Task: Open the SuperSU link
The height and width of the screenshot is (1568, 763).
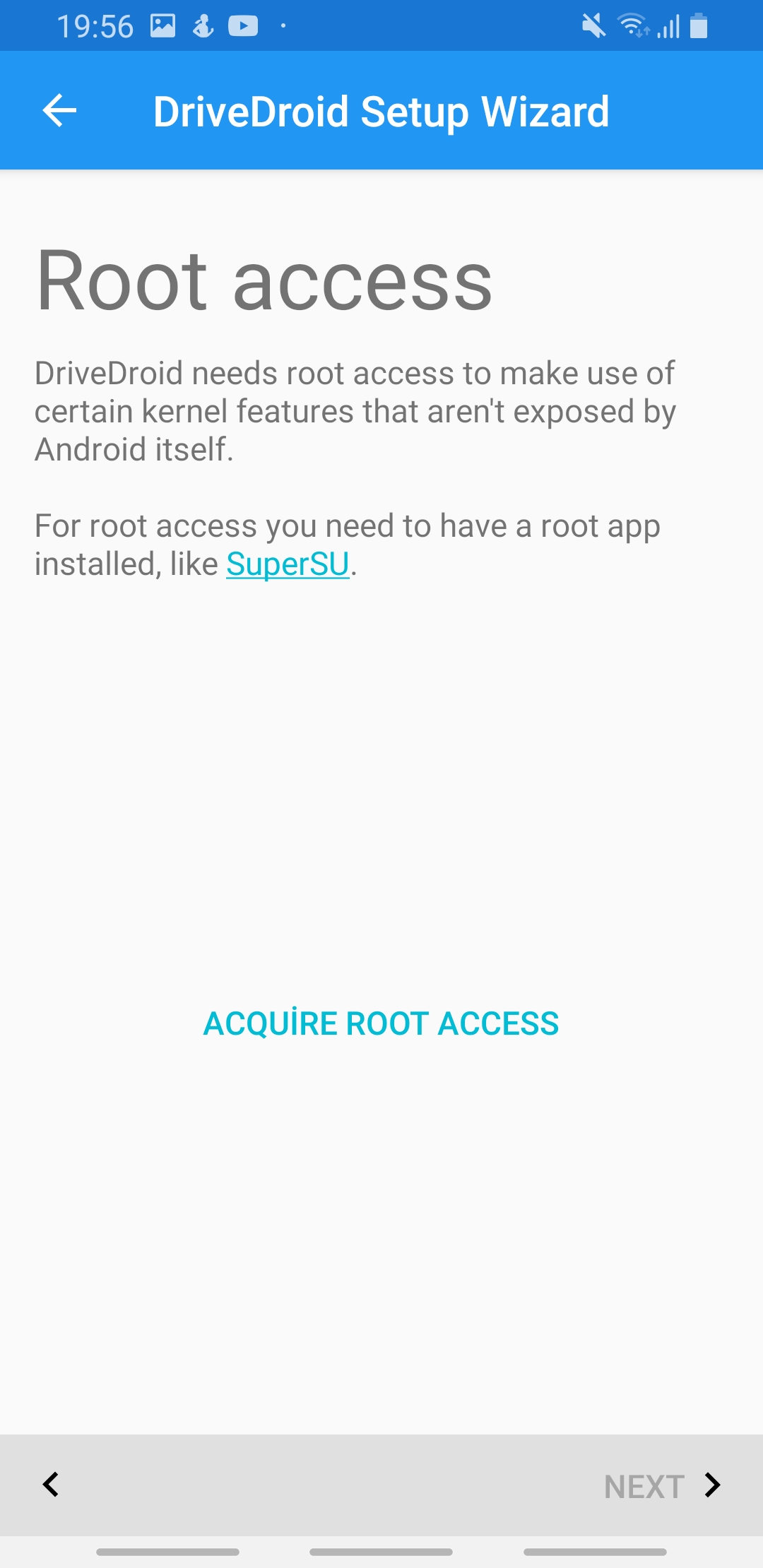Action: point(288,564)
